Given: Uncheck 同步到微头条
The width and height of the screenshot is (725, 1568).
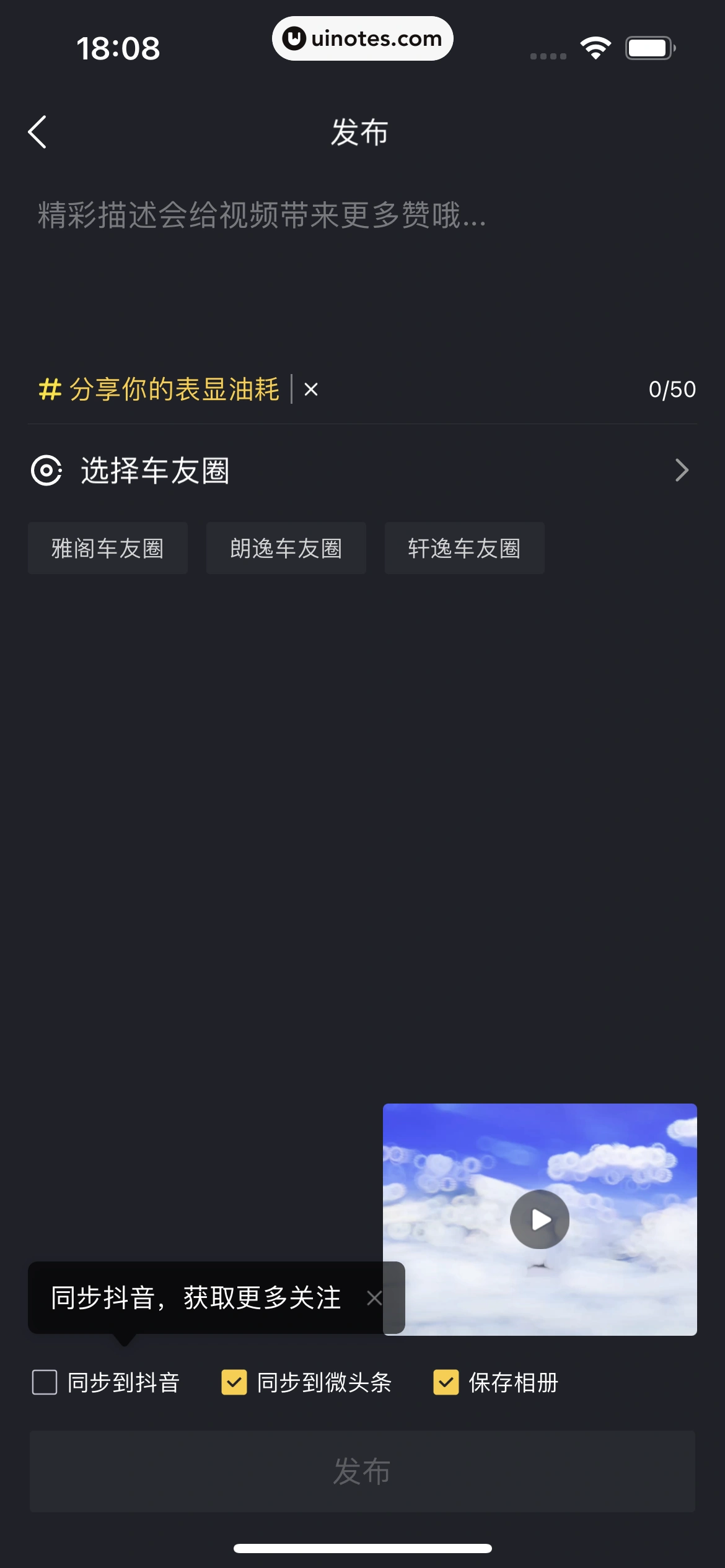Looking at the screenshot, I should [234, 1382].
